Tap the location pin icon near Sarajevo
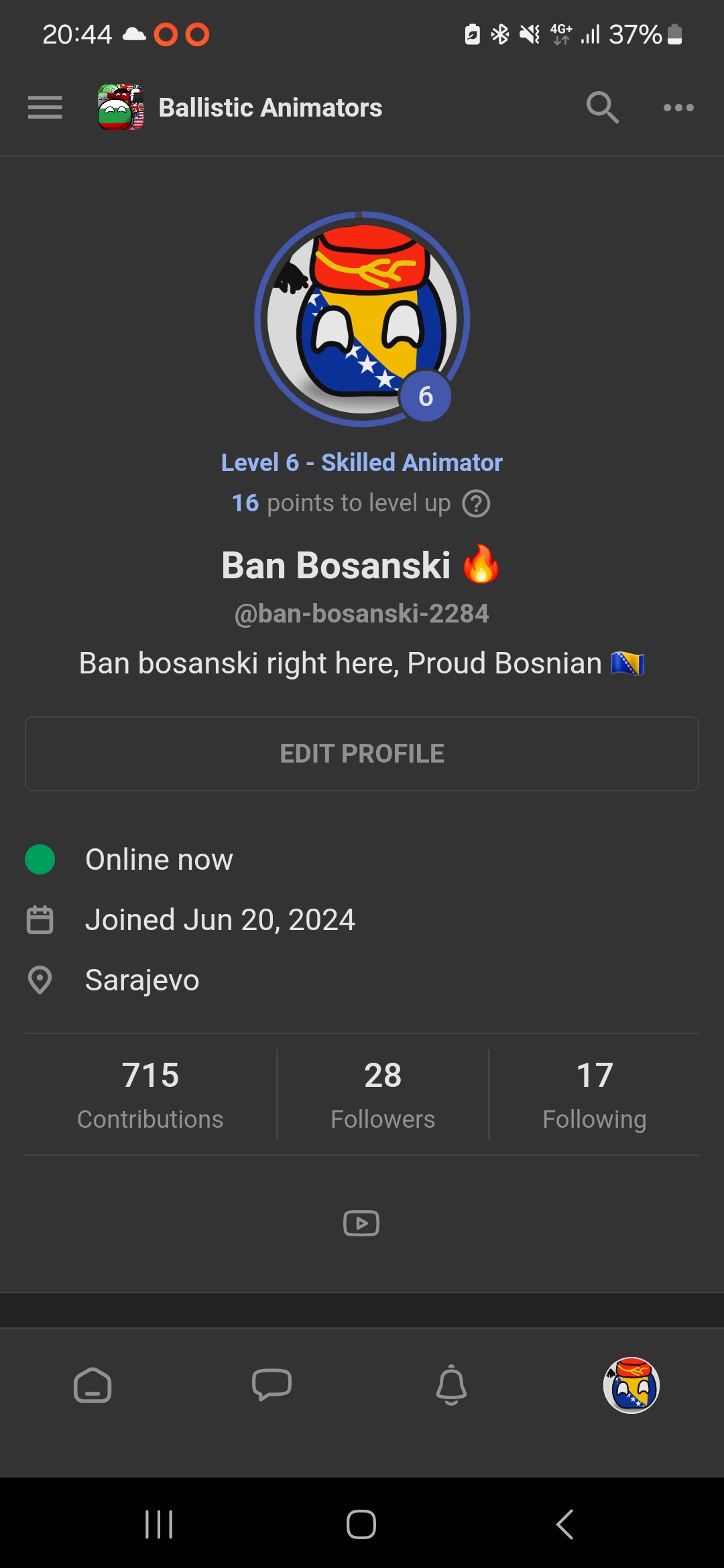 (40, 980)
